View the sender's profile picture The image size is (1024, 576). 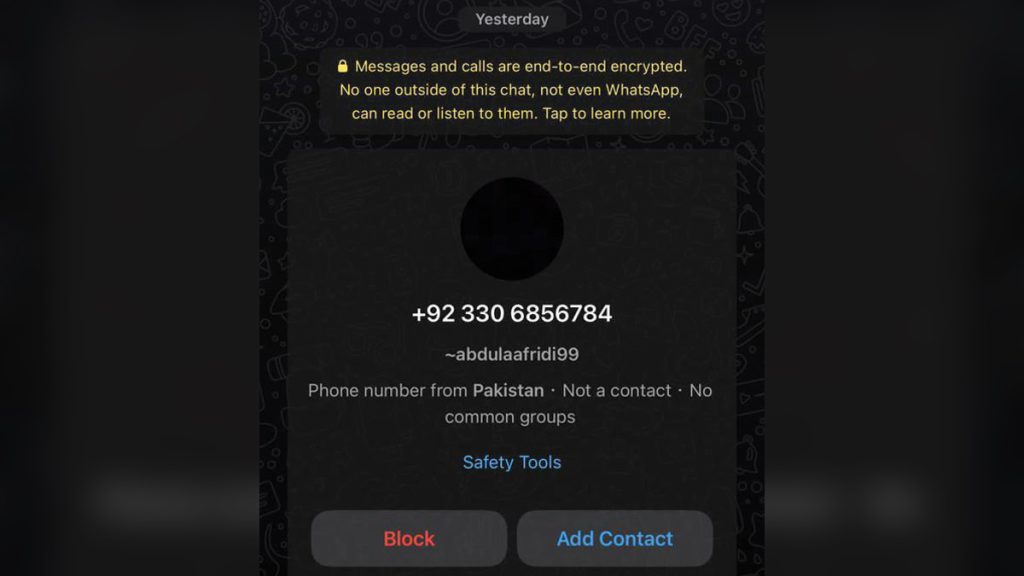(x=511, y=229)
